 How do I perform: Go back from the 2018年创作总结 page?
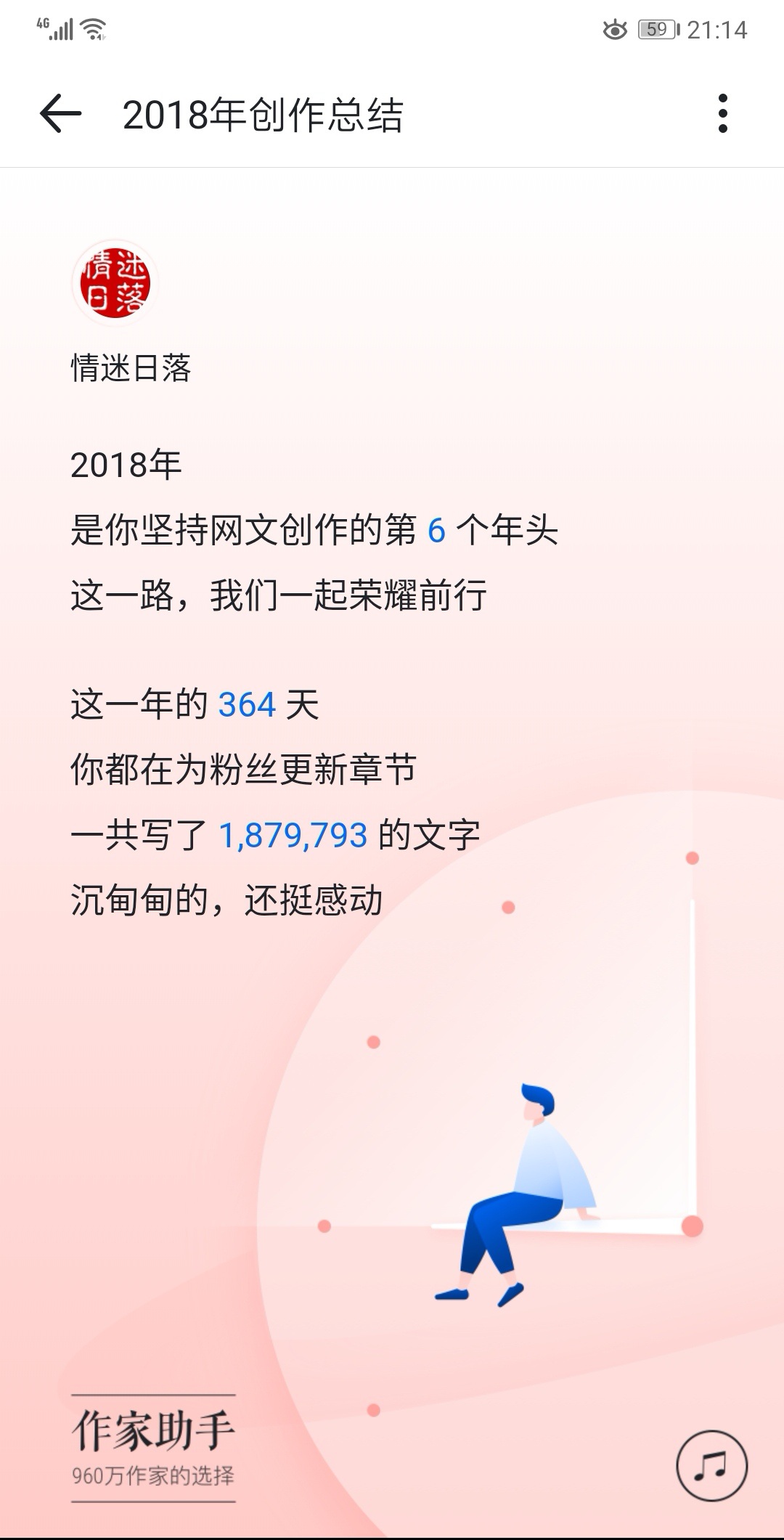tap(60, 114)
